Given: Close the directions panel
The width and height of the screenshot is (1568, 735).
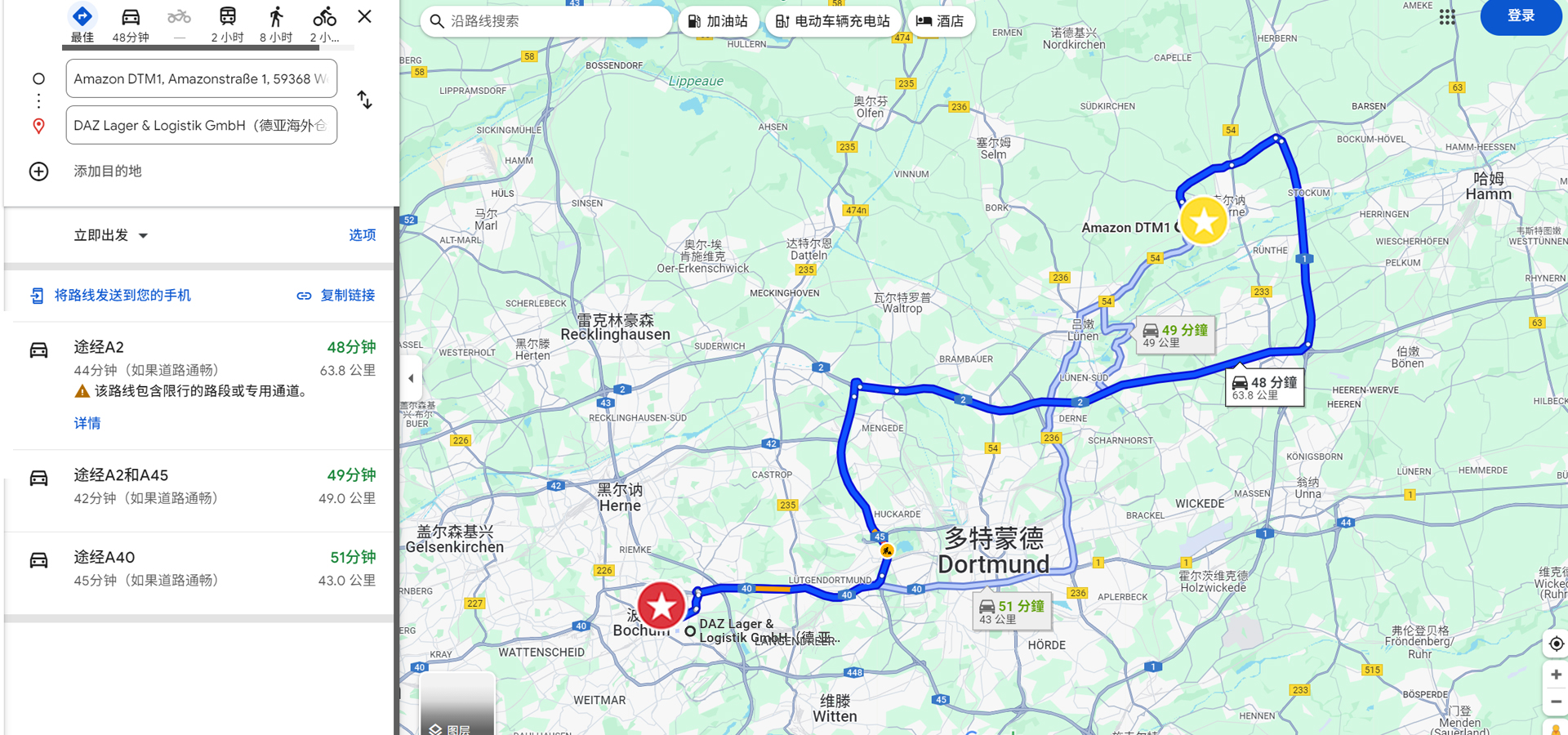Looking at the screenshot, I should (364, 16).
